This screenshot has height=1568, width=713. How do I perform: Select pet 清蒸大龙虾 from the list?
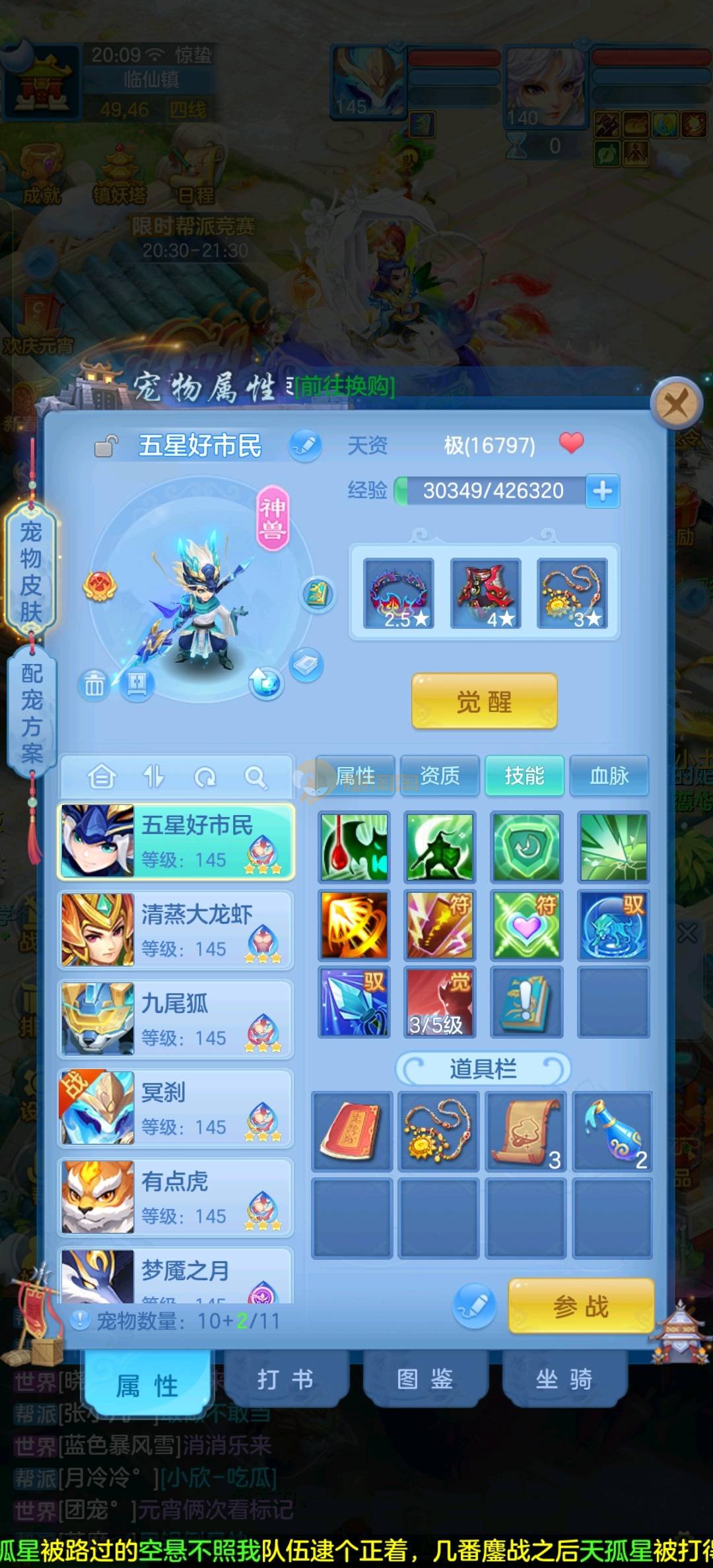tap(176, 931)
